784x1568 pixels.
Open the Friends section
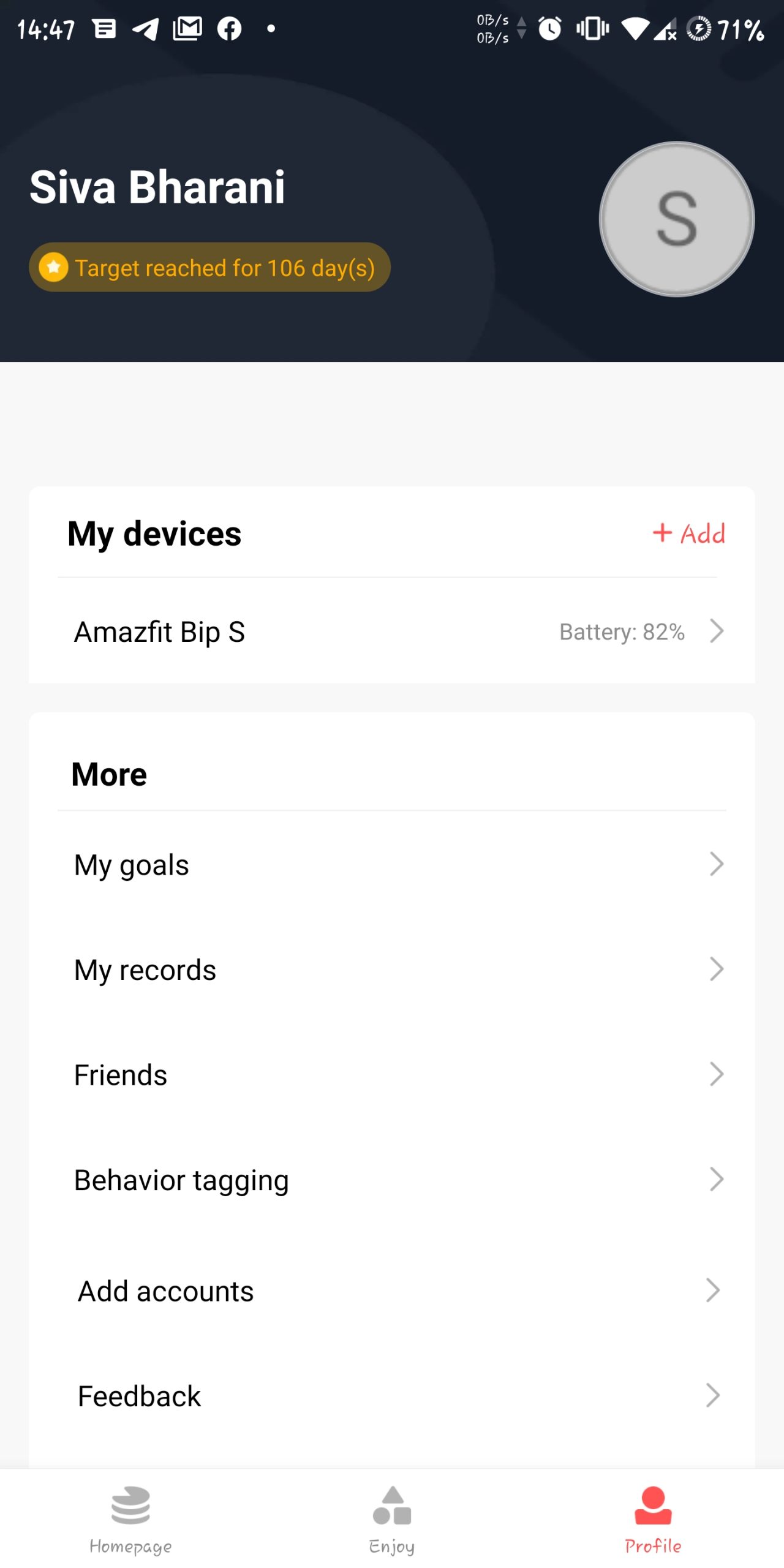tap(392, 1074)
